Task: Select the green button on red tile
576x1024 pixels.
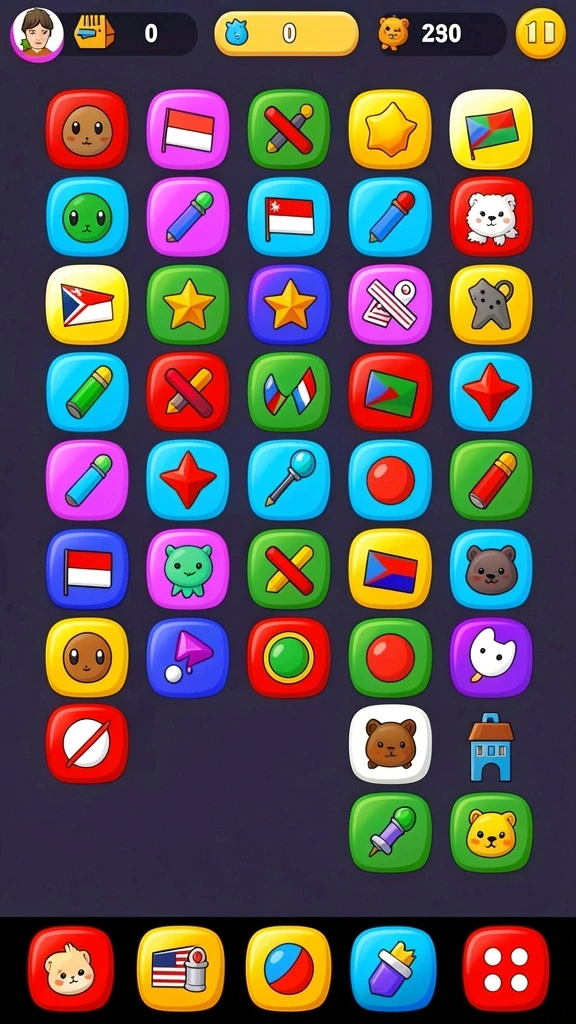Action: coord(289,657)
